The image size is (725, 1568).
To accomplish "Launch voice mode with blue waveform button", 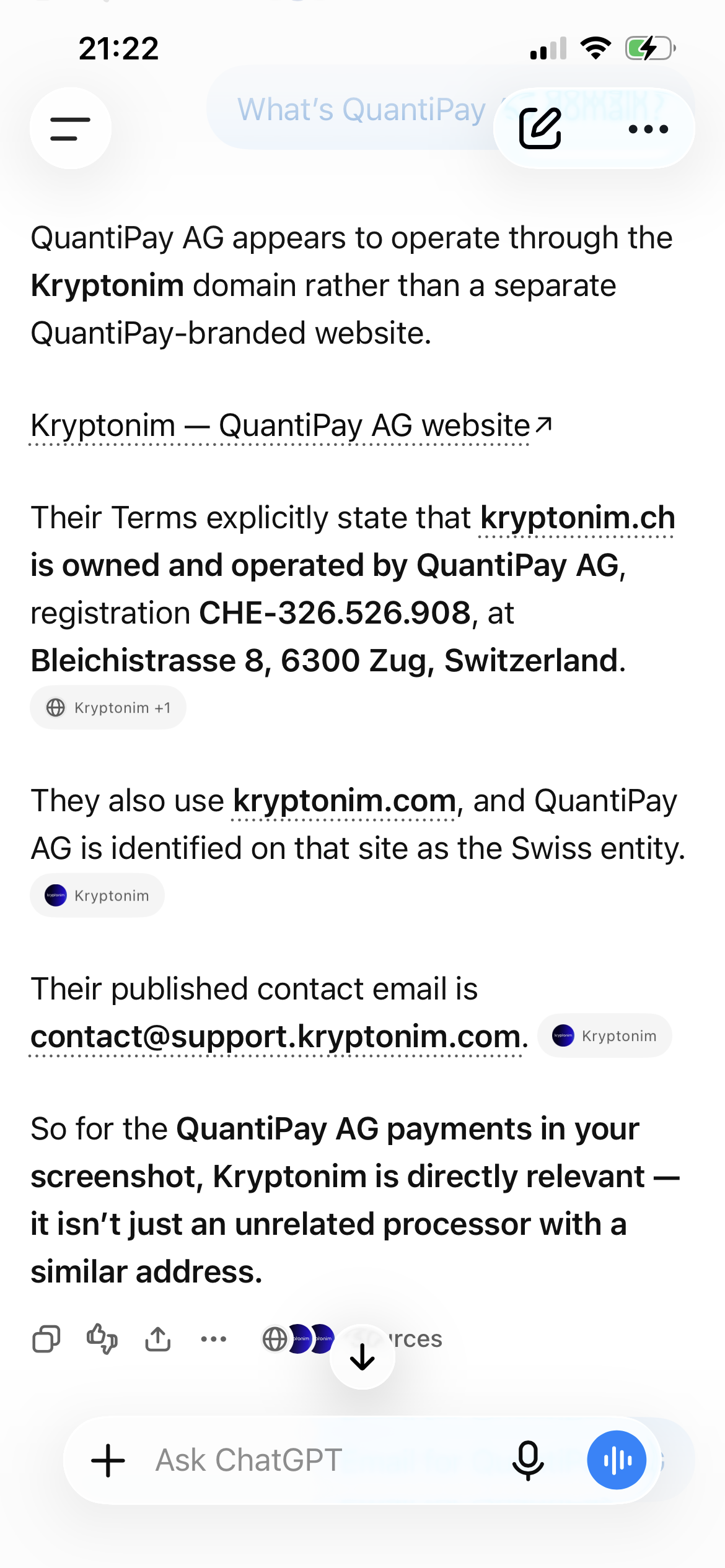I will (x=617, y=1460).
